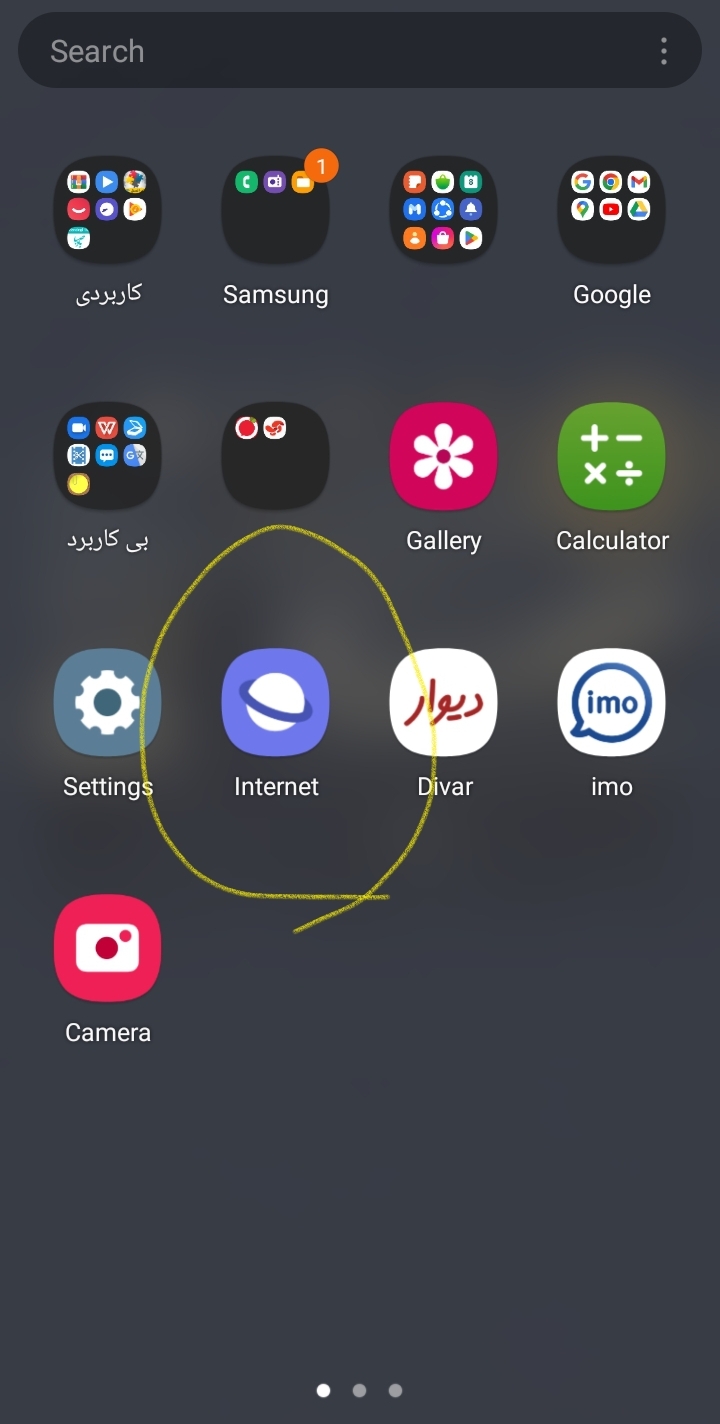Open the کاربردی folder

click(x=107, y=209)
